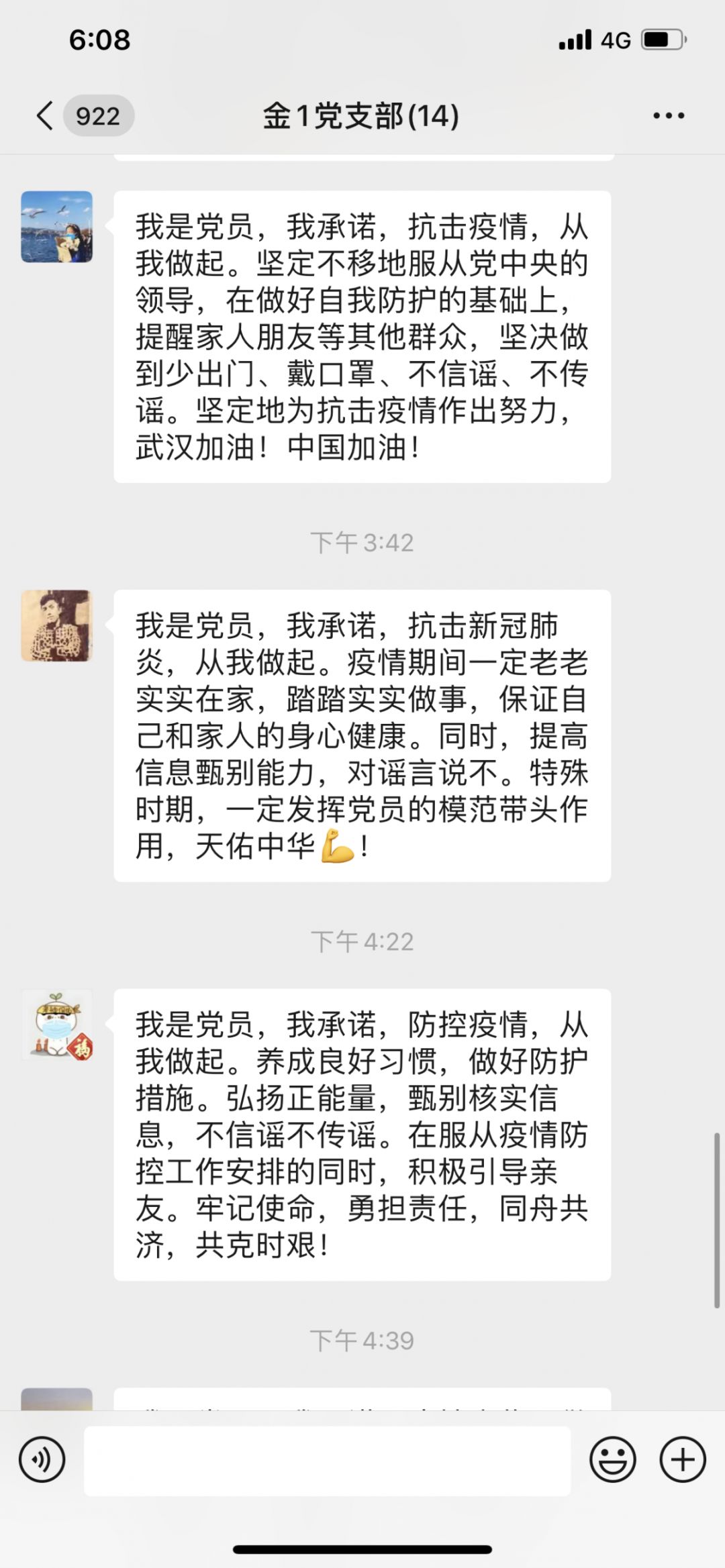
Task: Open the masked cartoon avatar's profile
Action: coord(57,1025)
